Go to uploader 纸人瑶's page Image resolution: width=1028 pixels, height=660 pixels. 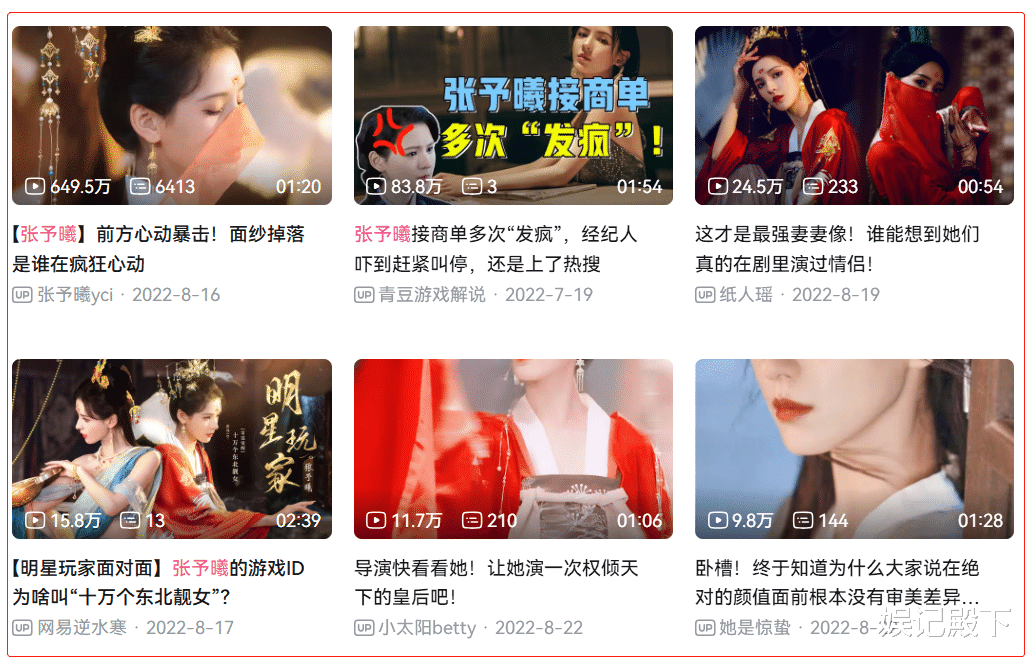pos(745,295)
